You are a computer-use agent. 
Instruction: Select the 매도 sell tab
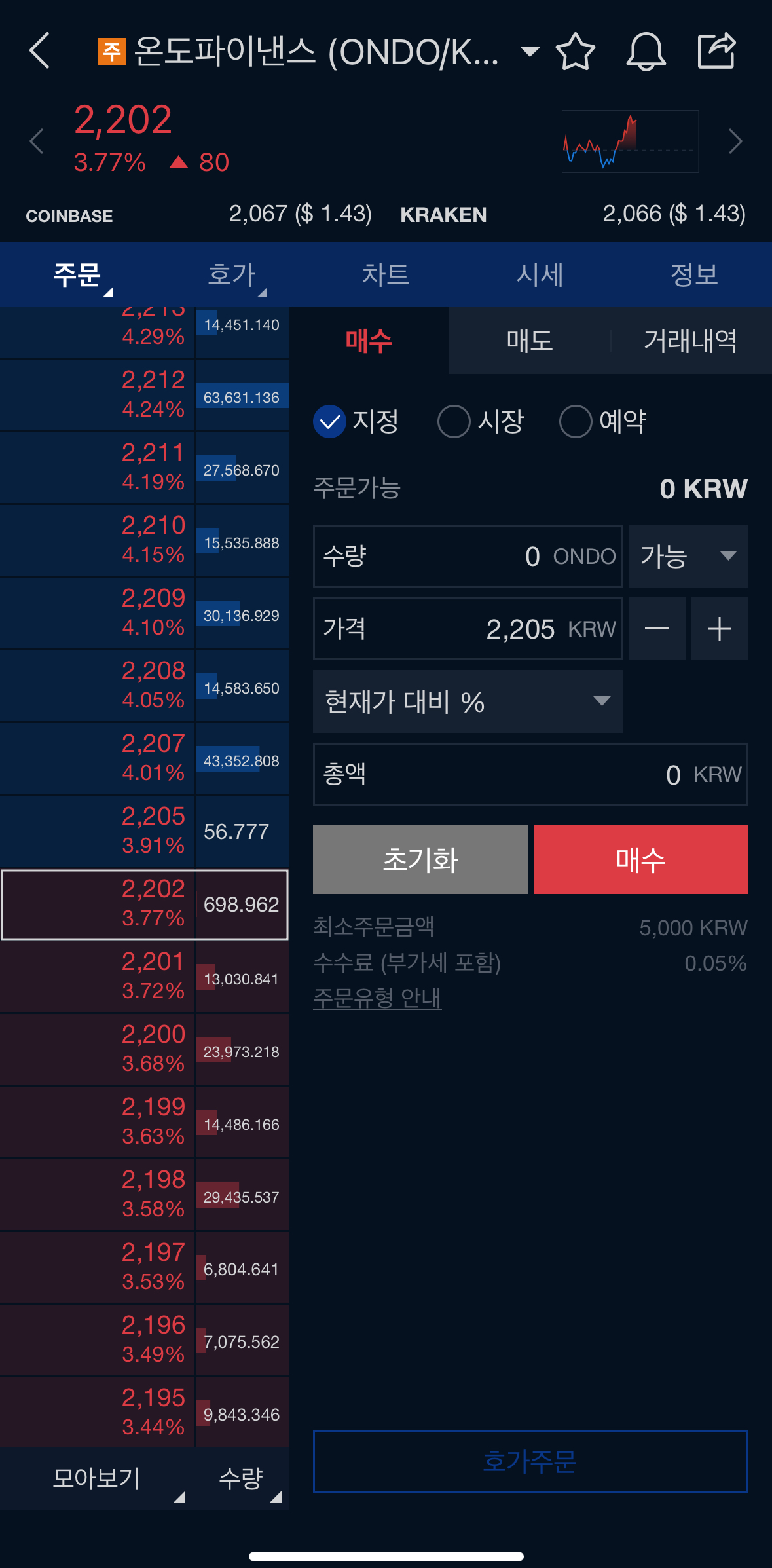click(529, 341)
